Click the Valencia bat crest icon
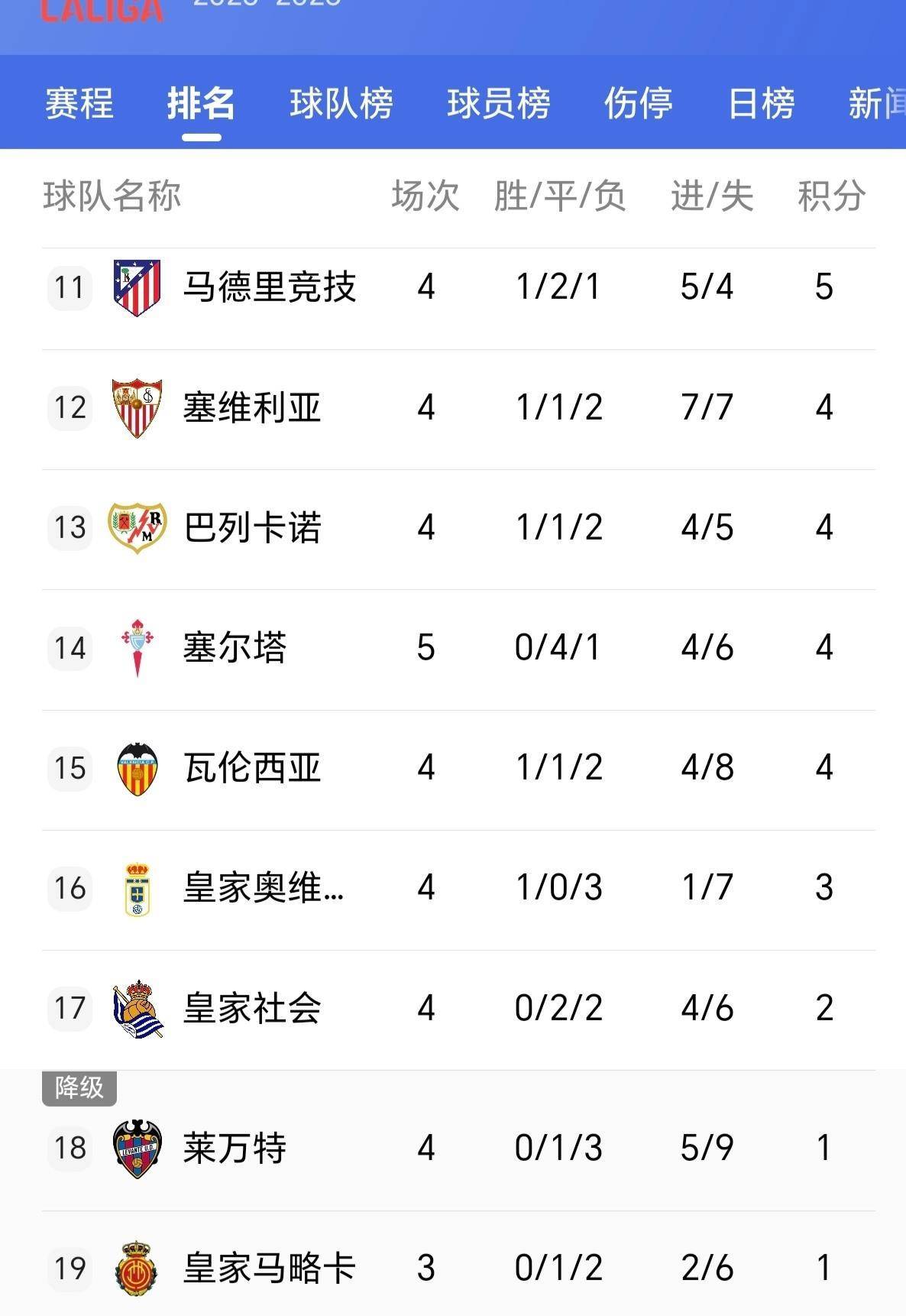The width and height of the screenshot is (906, 1316). coord(138,768)
